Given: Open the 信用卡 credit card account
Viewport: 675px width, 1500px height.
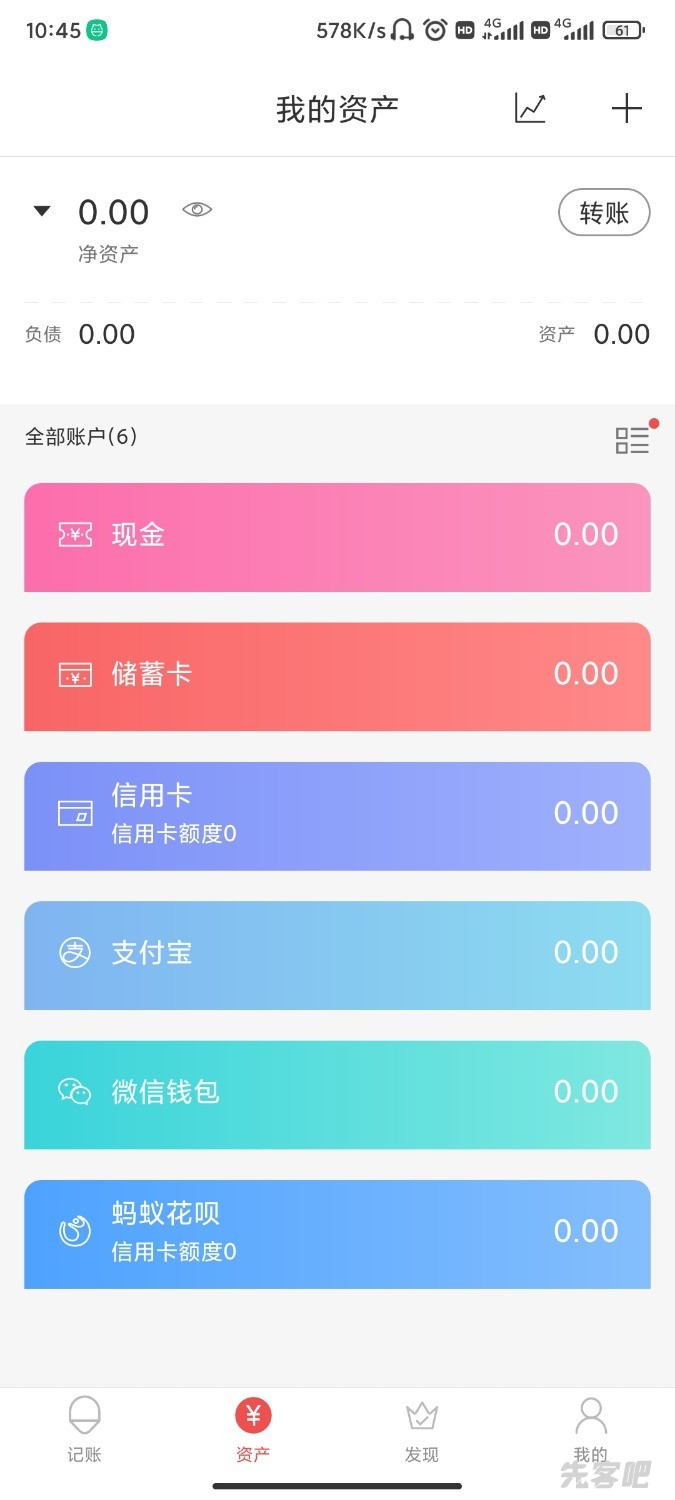Looking at the screenshot, I should [x=337, y=815].
